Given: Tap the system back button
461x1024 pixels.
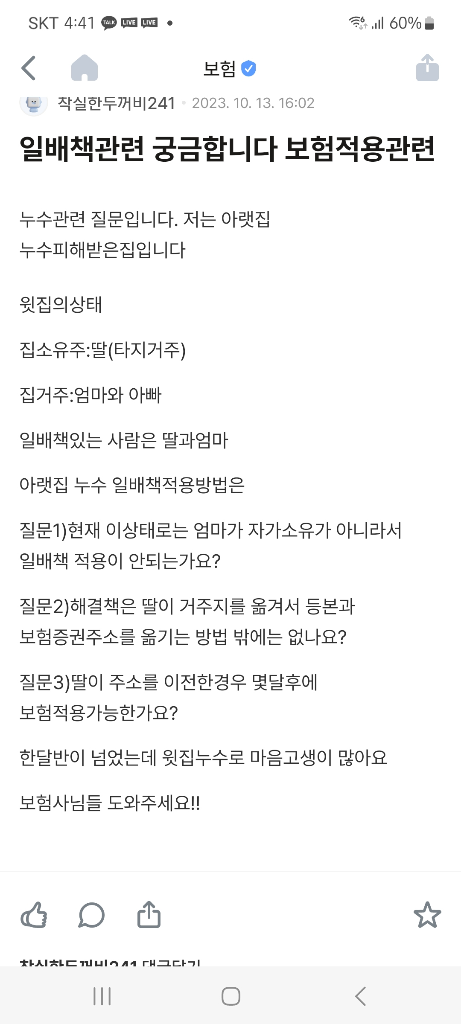Looking at the screenshot, I should tap(360, 996).
